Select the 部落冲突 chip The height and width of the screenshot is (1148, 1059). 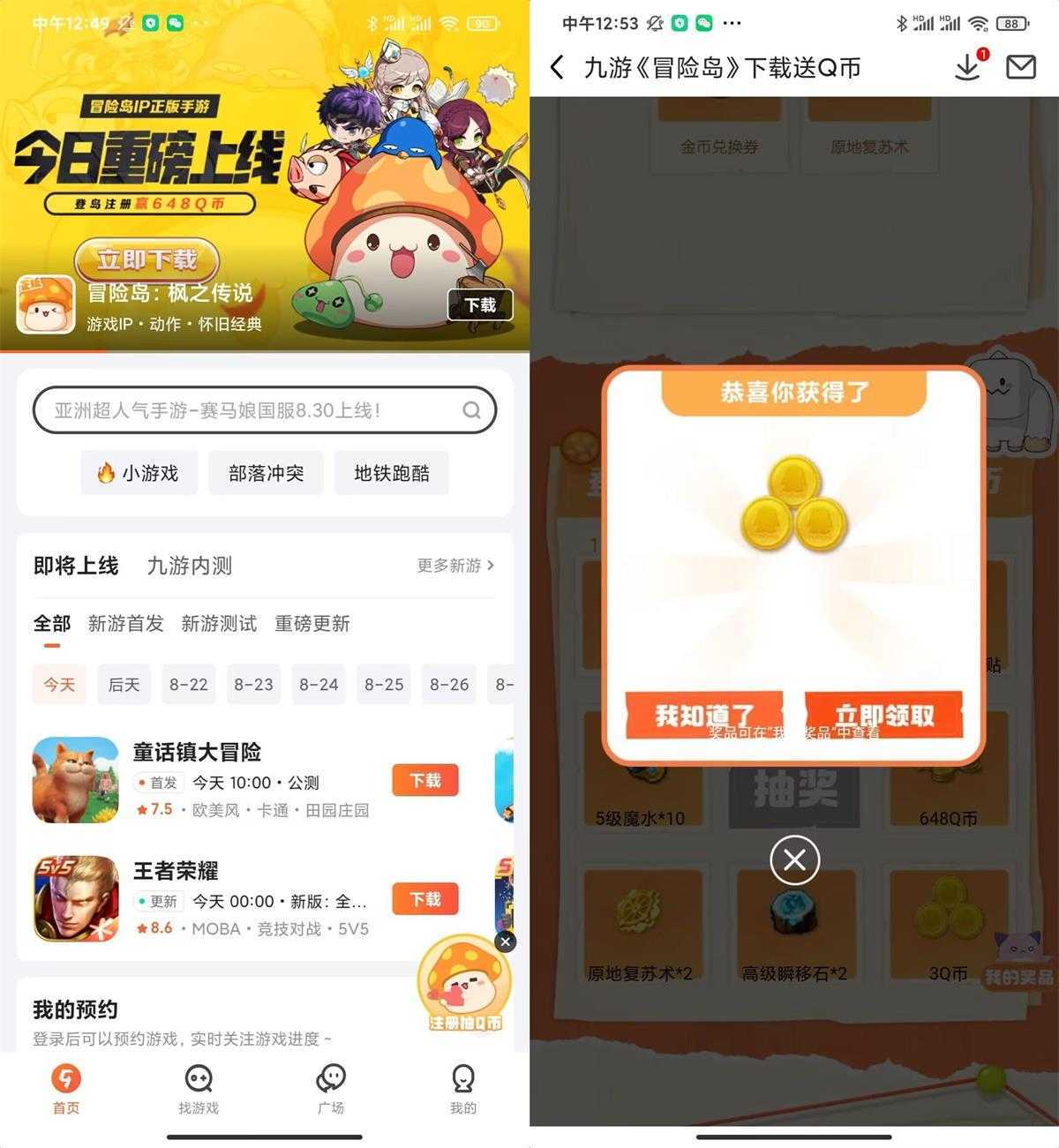266,473
